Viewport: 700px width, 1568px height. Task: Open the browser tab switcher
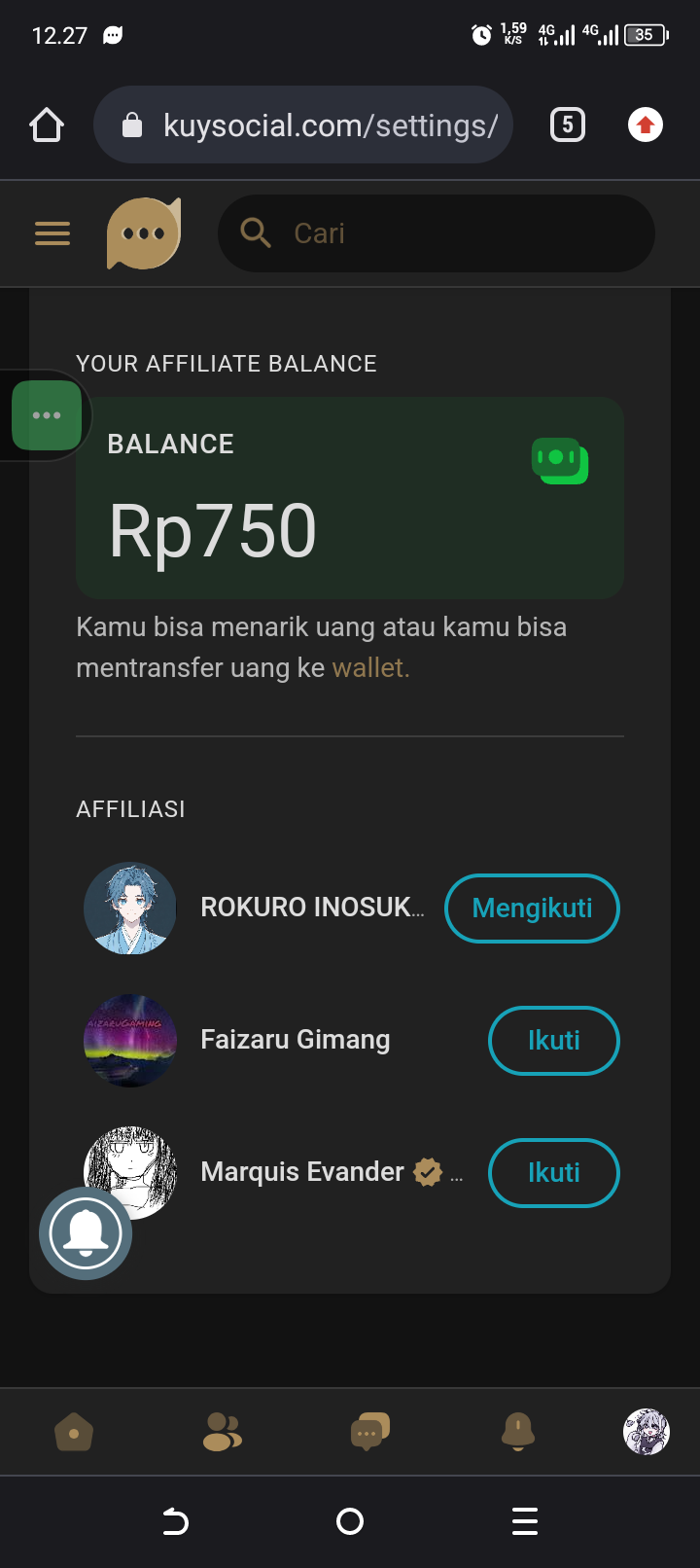(568, 125)
